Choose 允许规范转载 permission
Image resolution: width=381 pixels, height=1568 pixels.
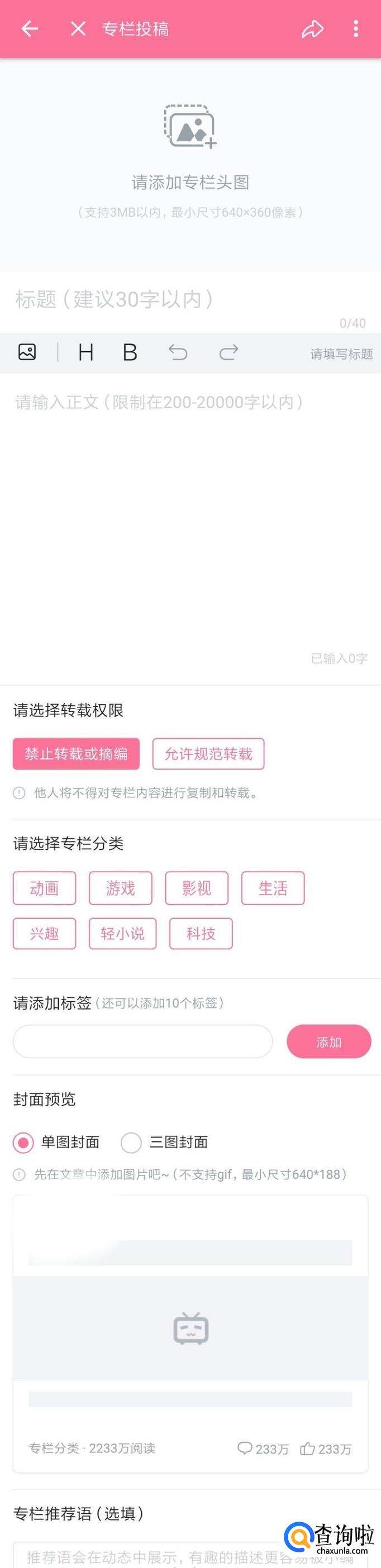[x=208, y=753]
